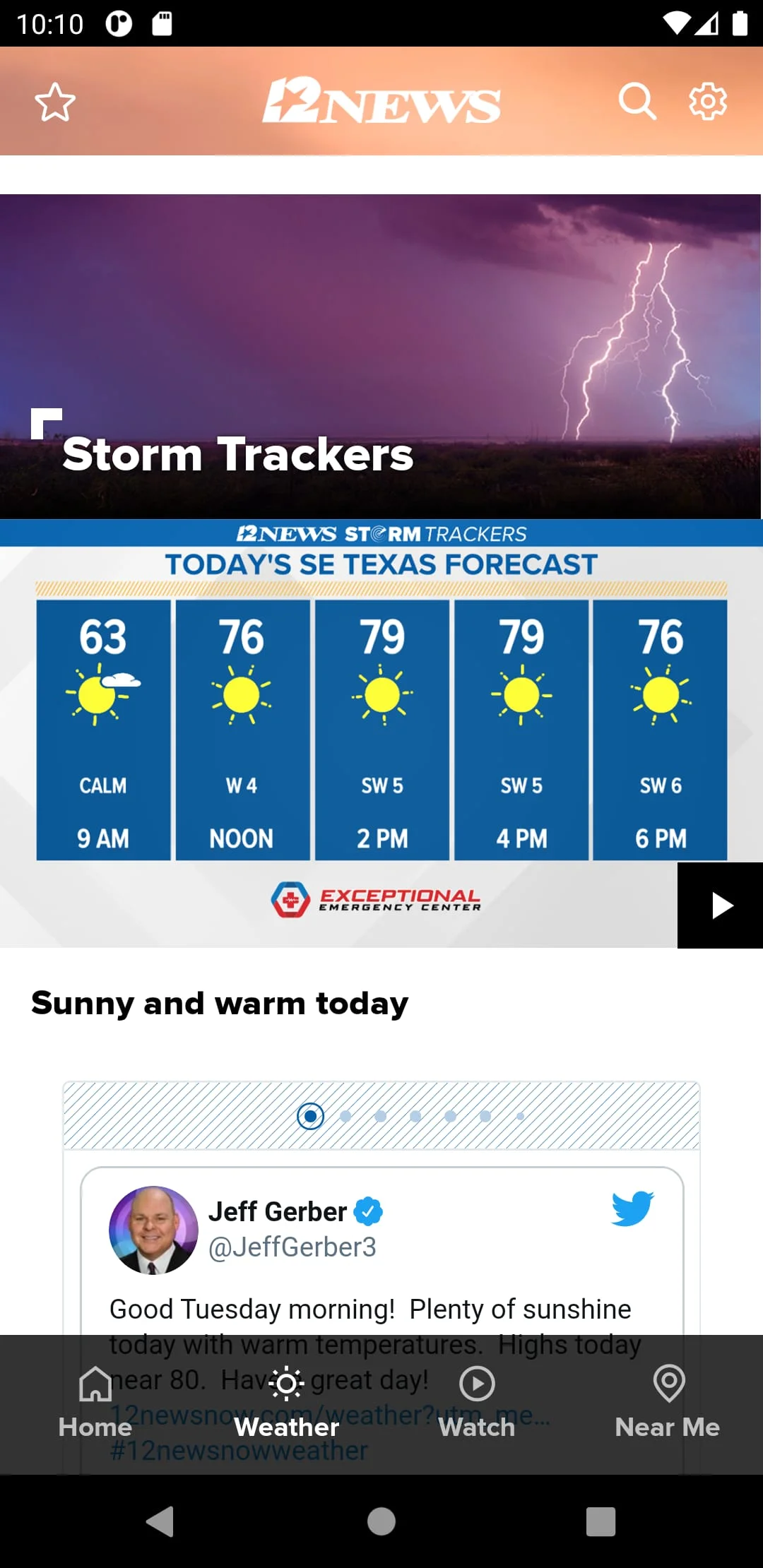Viewport: 763px width, 1568px height.
Task: Switch to the Watch tab
Action: (476, 1406)
